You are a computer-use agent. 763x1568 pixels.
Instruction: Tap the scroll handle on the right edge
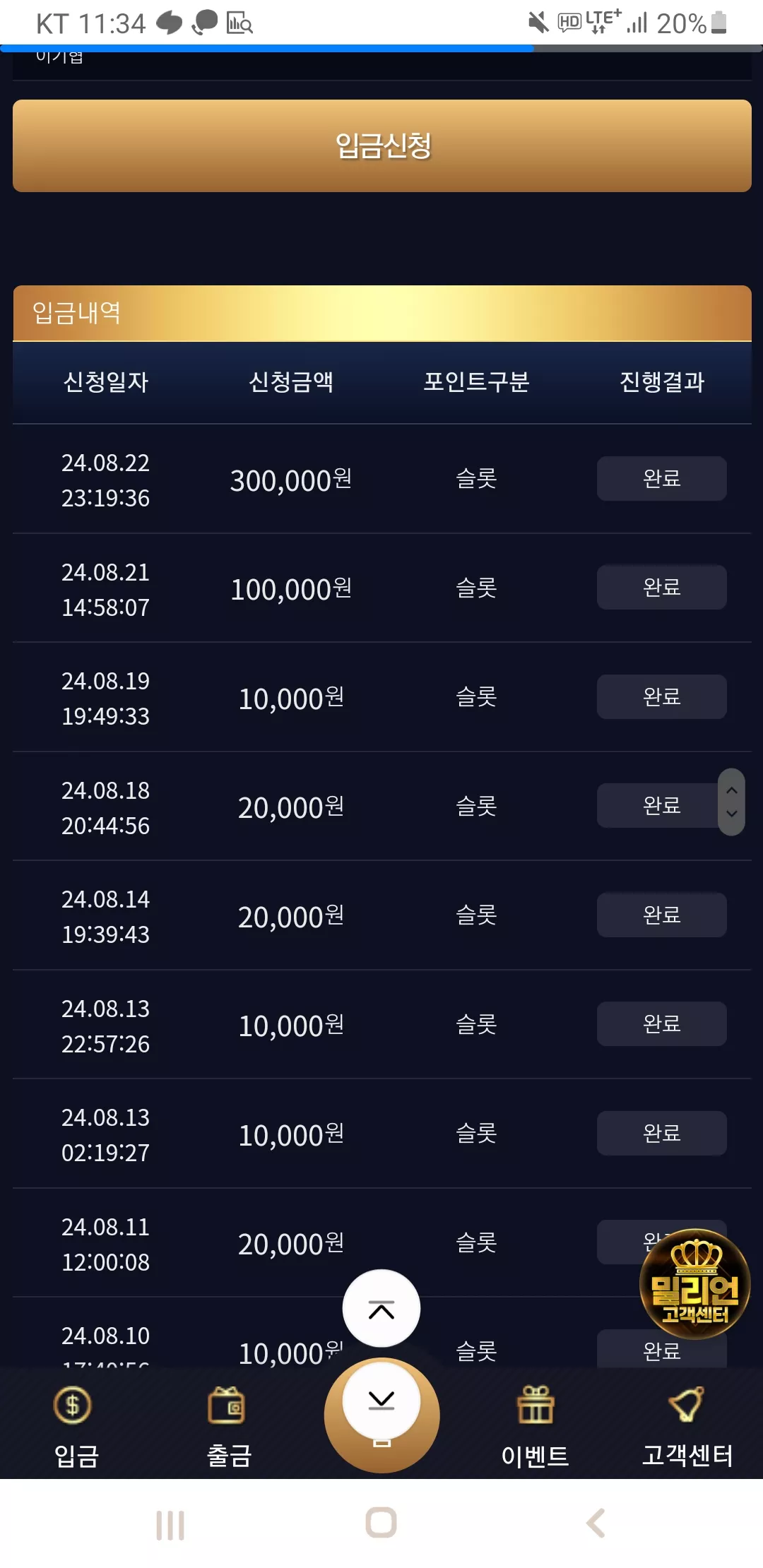[732, 802]
